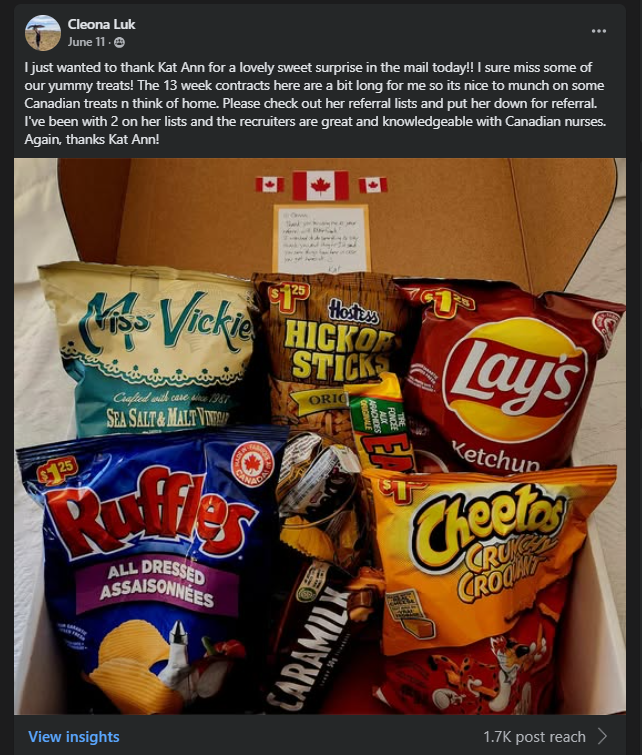Open Cleona Luk's profile name link
The image size is (642, 755).
pyautogui.click(x=101, y=24)
